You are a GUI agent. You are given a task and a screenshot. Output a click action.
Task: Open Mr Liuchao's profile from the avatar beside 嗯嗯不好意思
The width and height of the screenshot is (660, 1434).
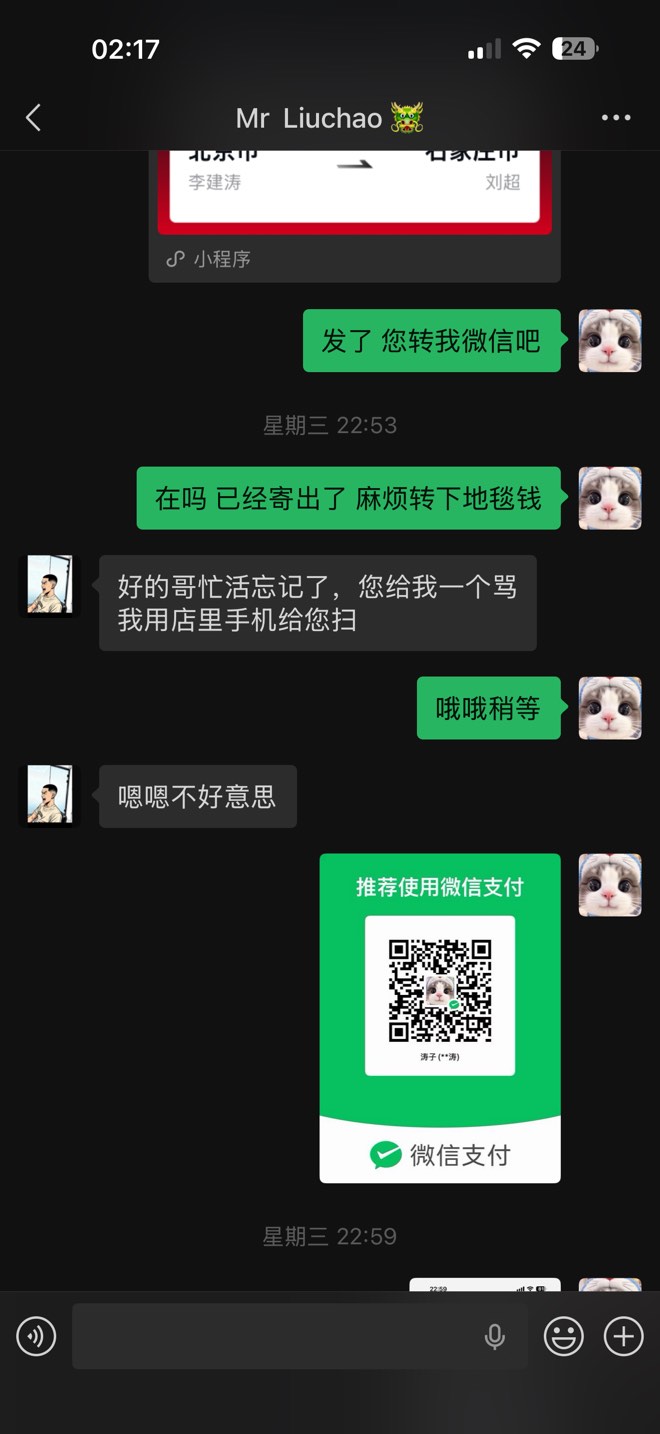click(50, 796)
